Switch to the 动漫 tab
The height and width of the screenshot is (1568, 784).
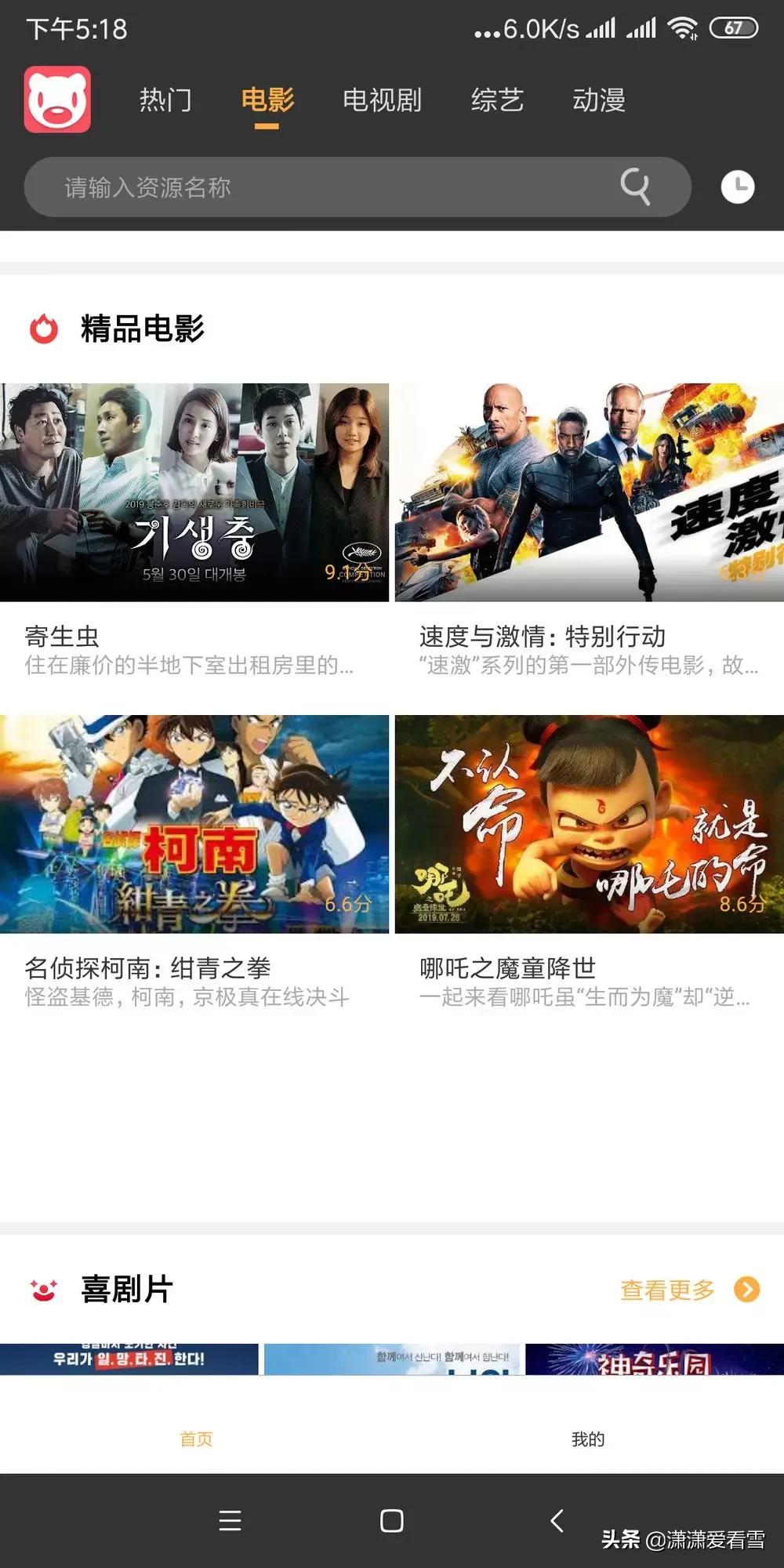point(599,100)
